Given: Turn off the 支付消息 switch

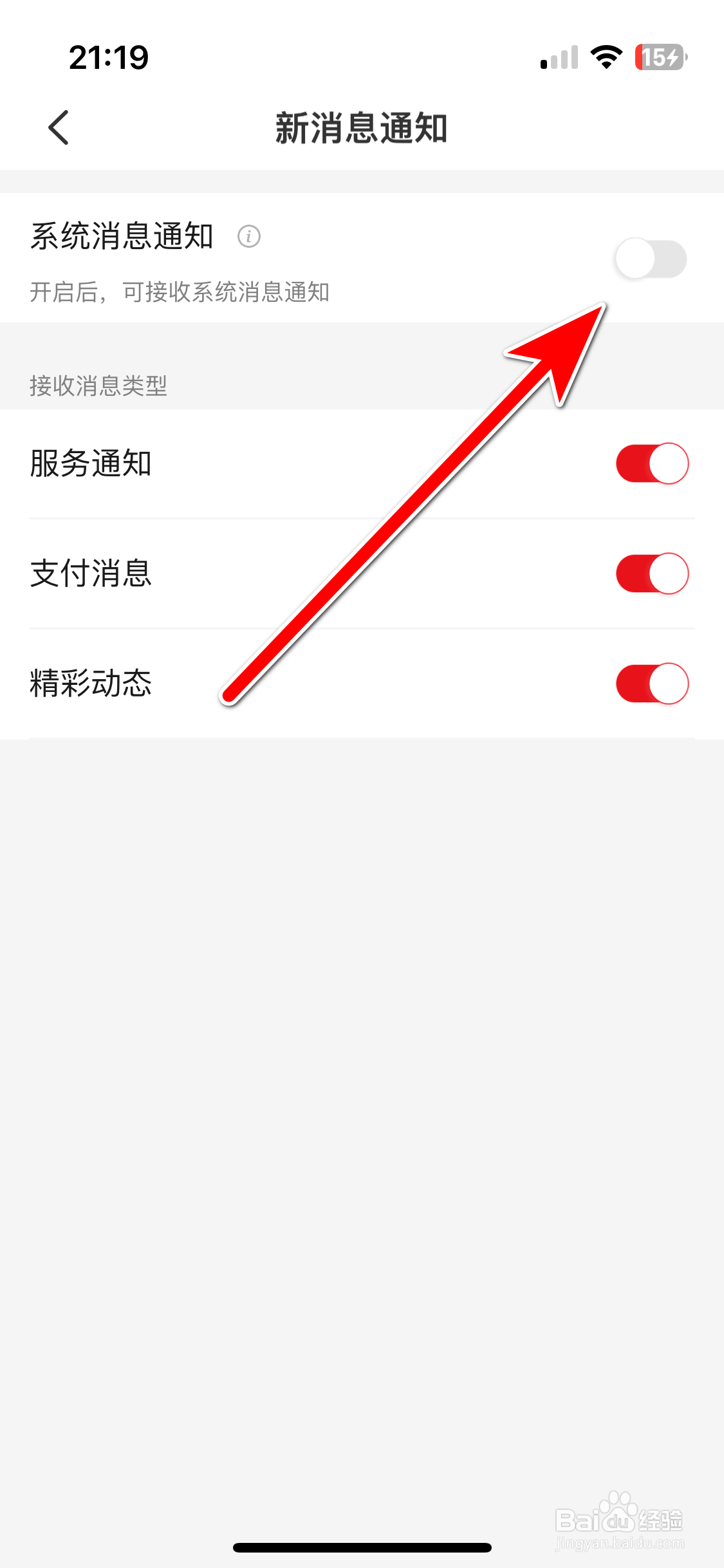Looking at the screenshot, I should point(652,573).
